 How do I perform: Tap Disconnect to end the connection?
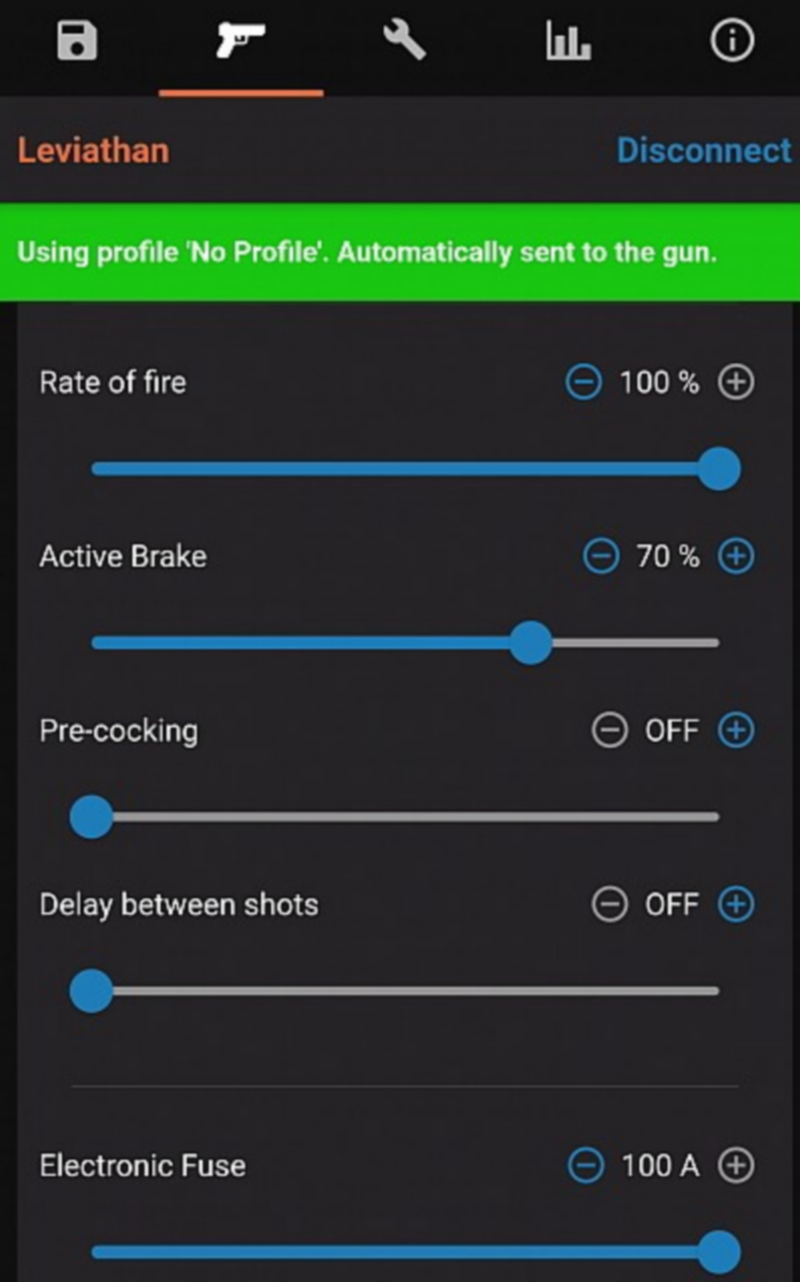pyautogui.click(x=703, y=150)
